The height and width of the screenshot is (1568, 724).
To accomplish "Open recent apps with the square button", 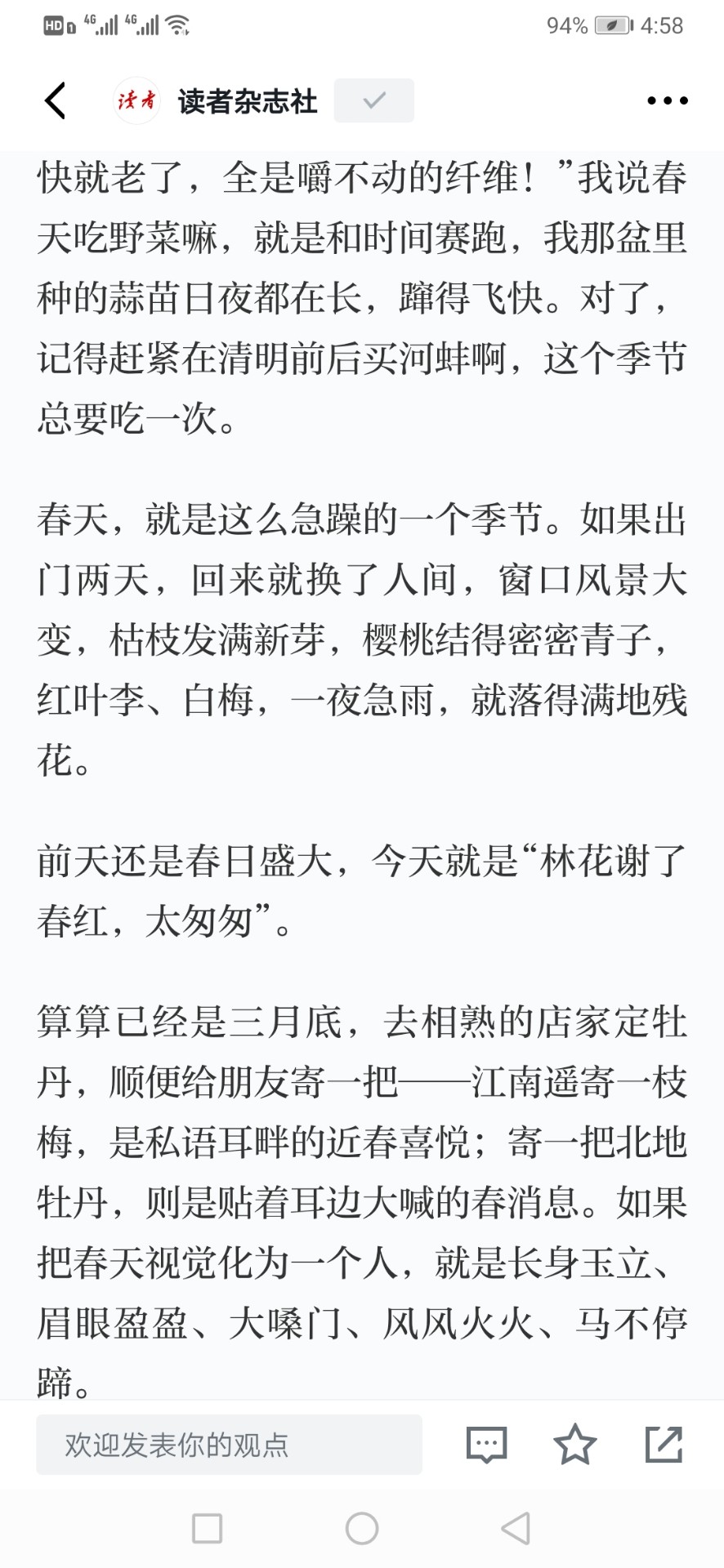I will pyautogui.click(x=207, y=1528).
